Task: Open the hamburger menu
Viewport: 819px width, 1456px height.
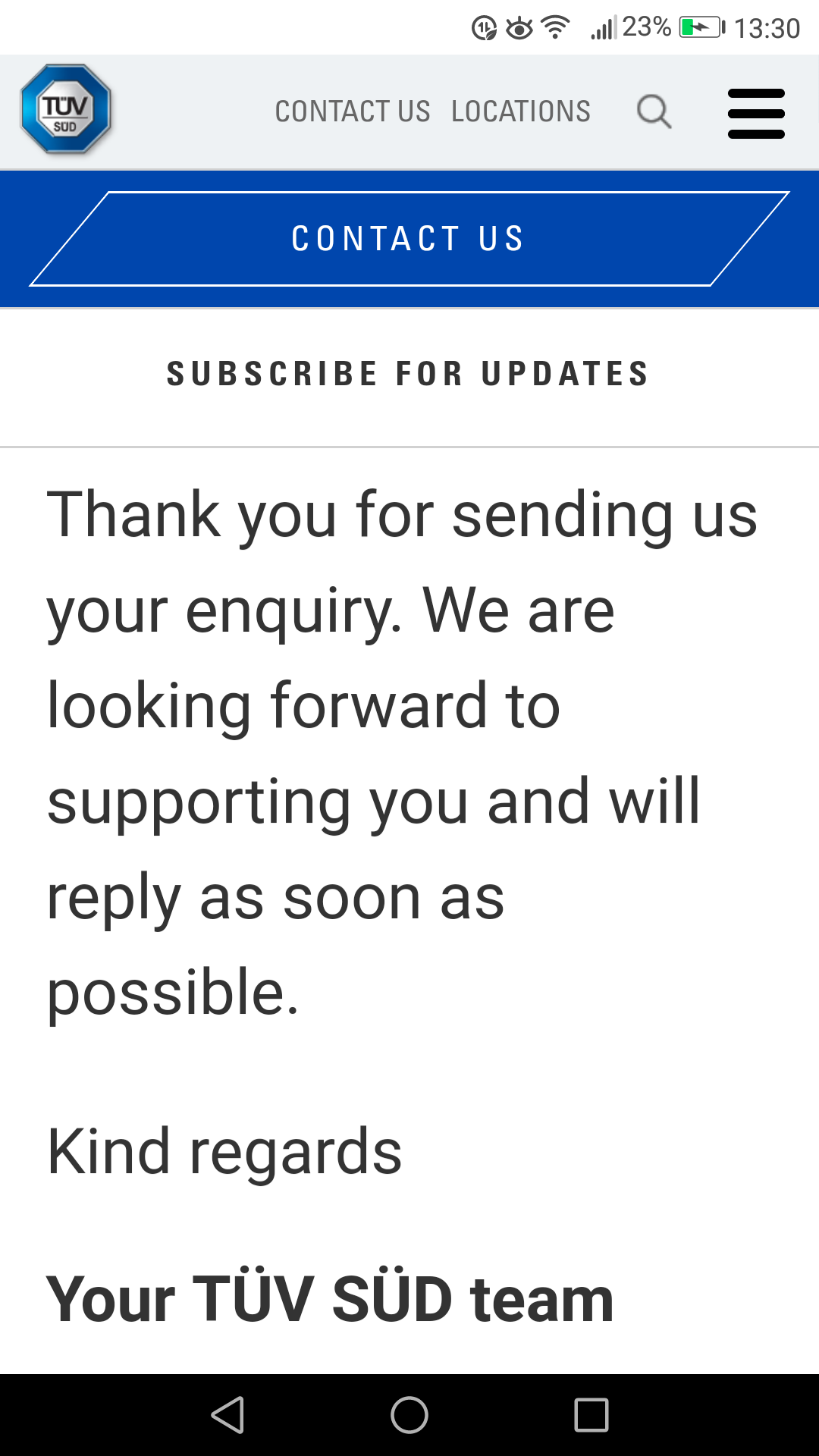Action: pyautogui.click(x=756, y=114)
